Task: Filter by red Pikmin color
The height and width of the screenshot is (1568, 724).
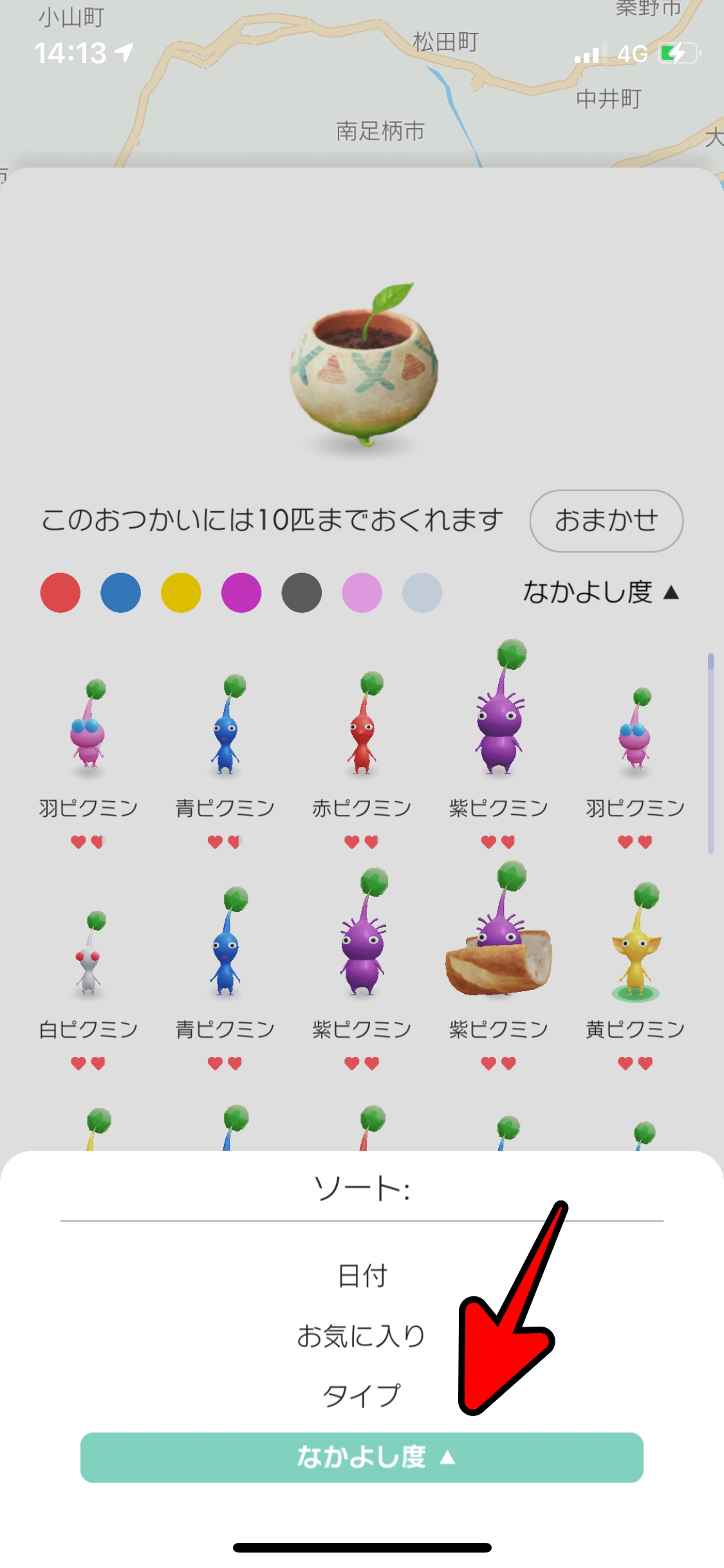Action: point(60,592)
